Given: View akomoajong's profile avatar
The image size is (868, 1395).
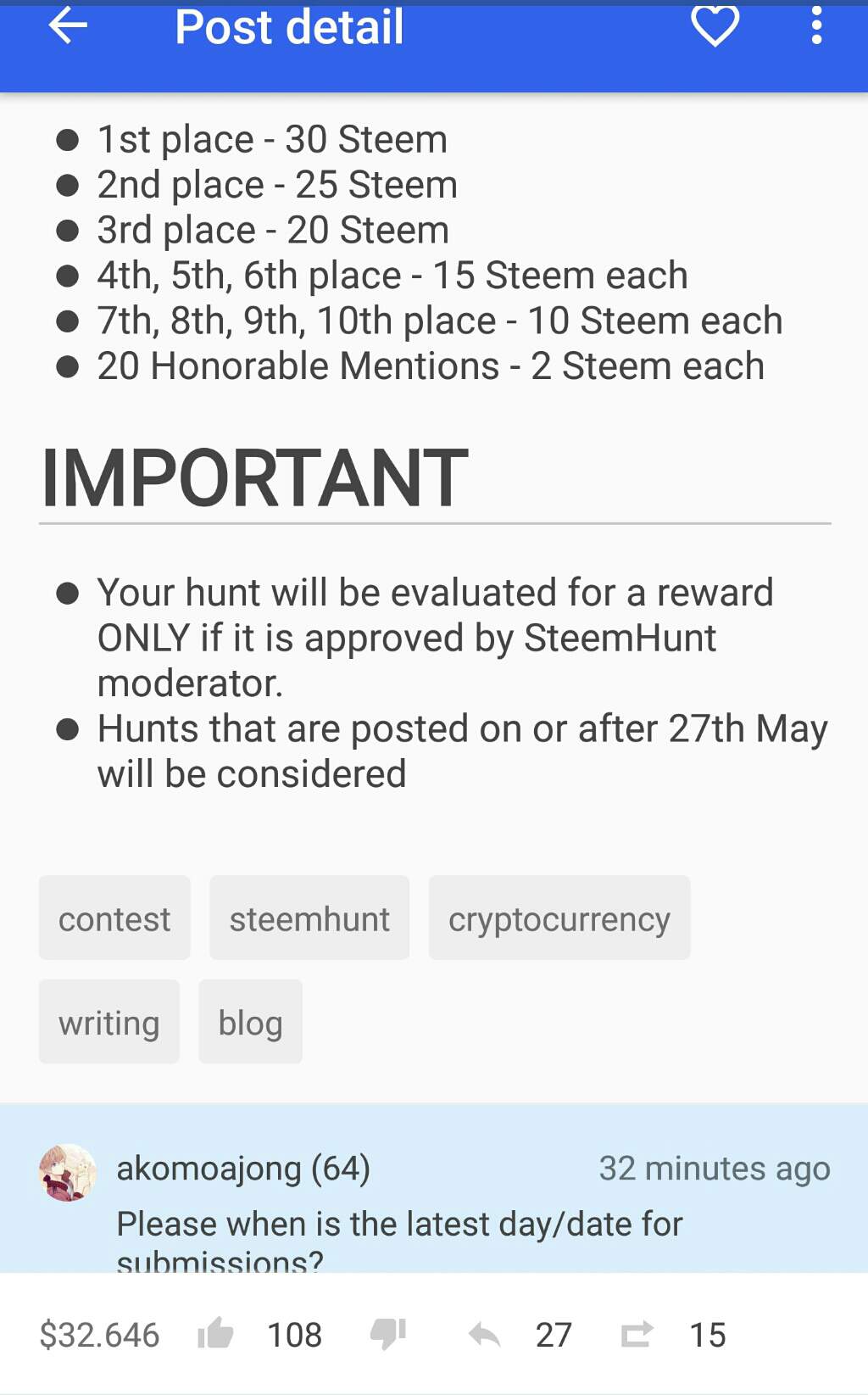Looking at the screenshot, I should (67, 1173).
